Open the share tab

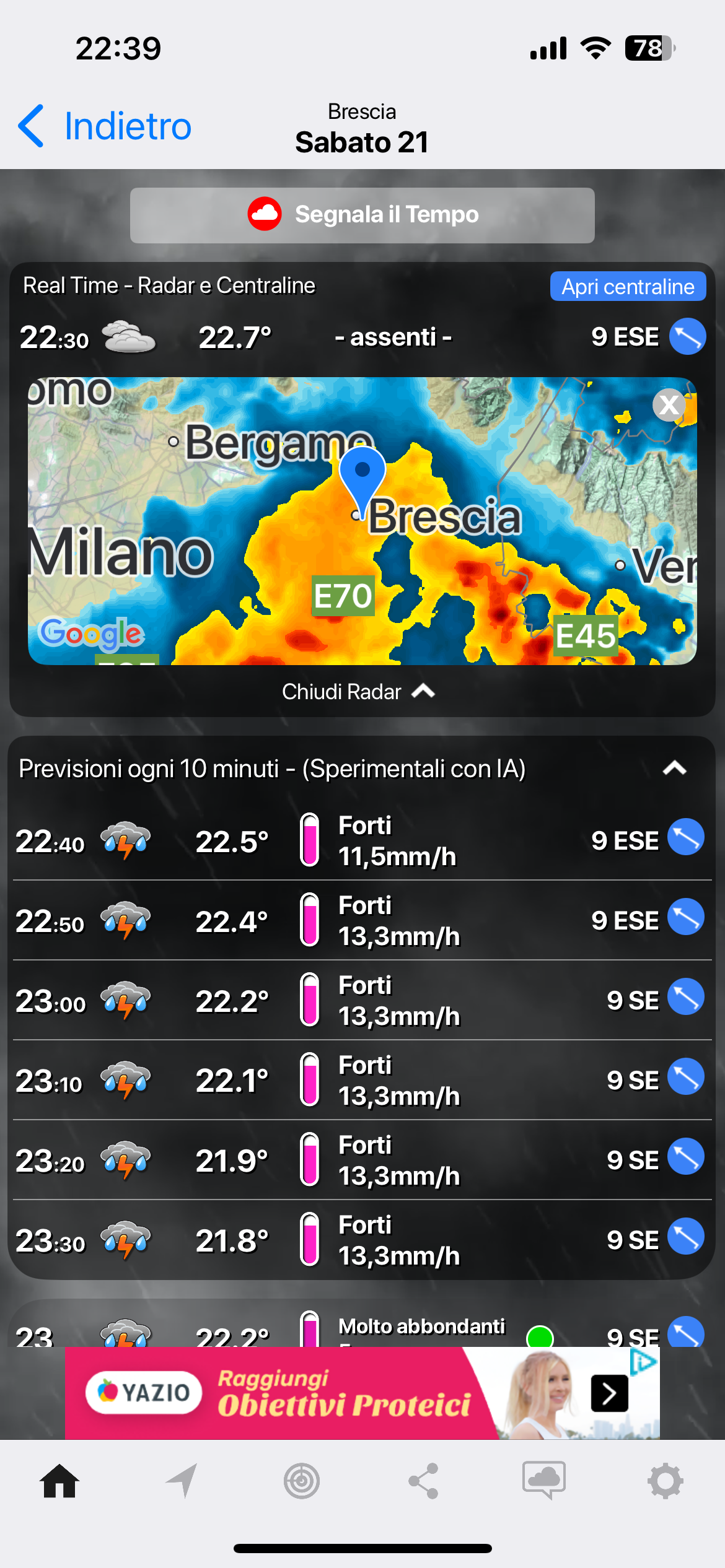point(423,1481)
